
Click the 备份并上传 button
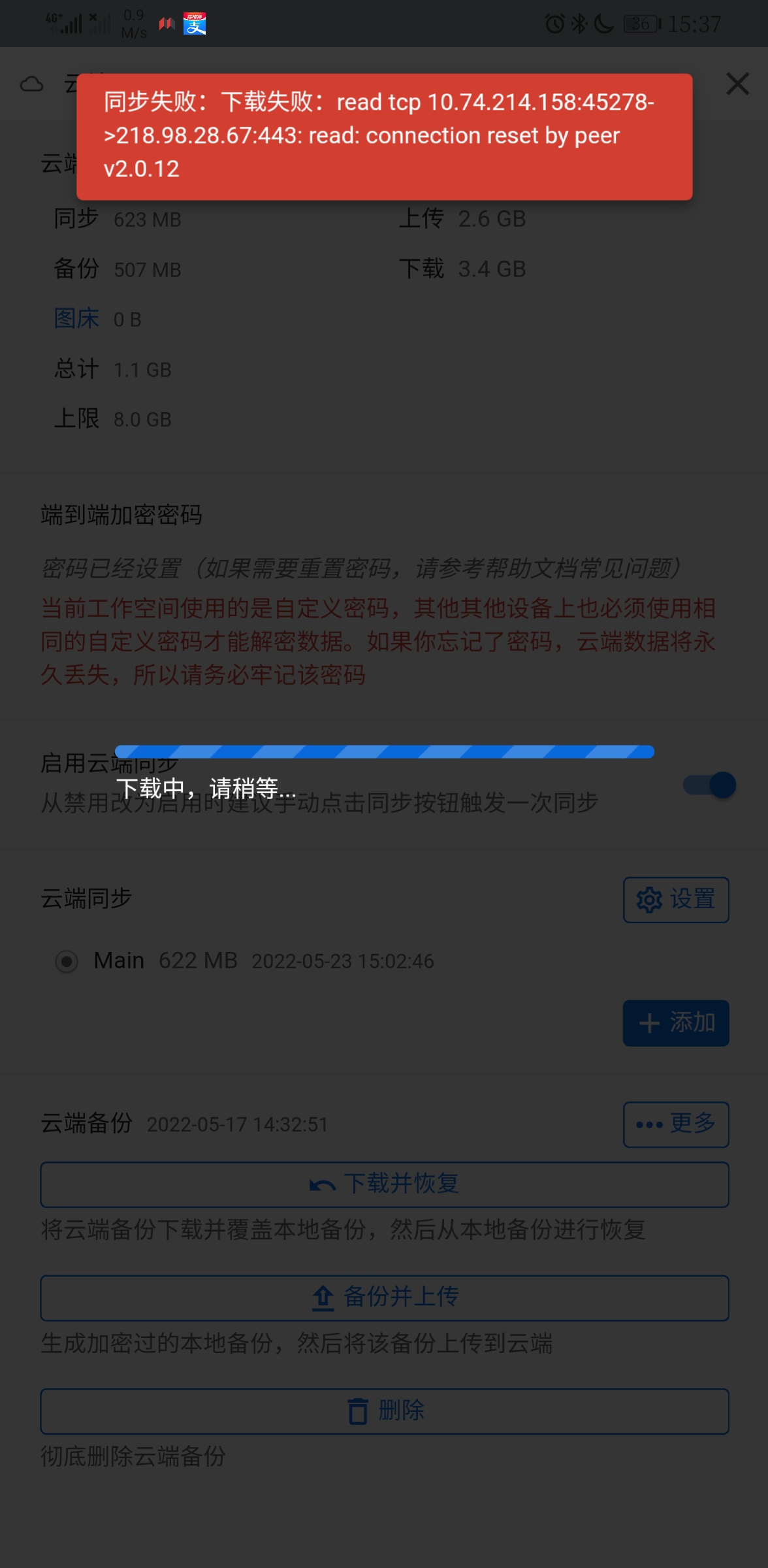[384, 1298]
